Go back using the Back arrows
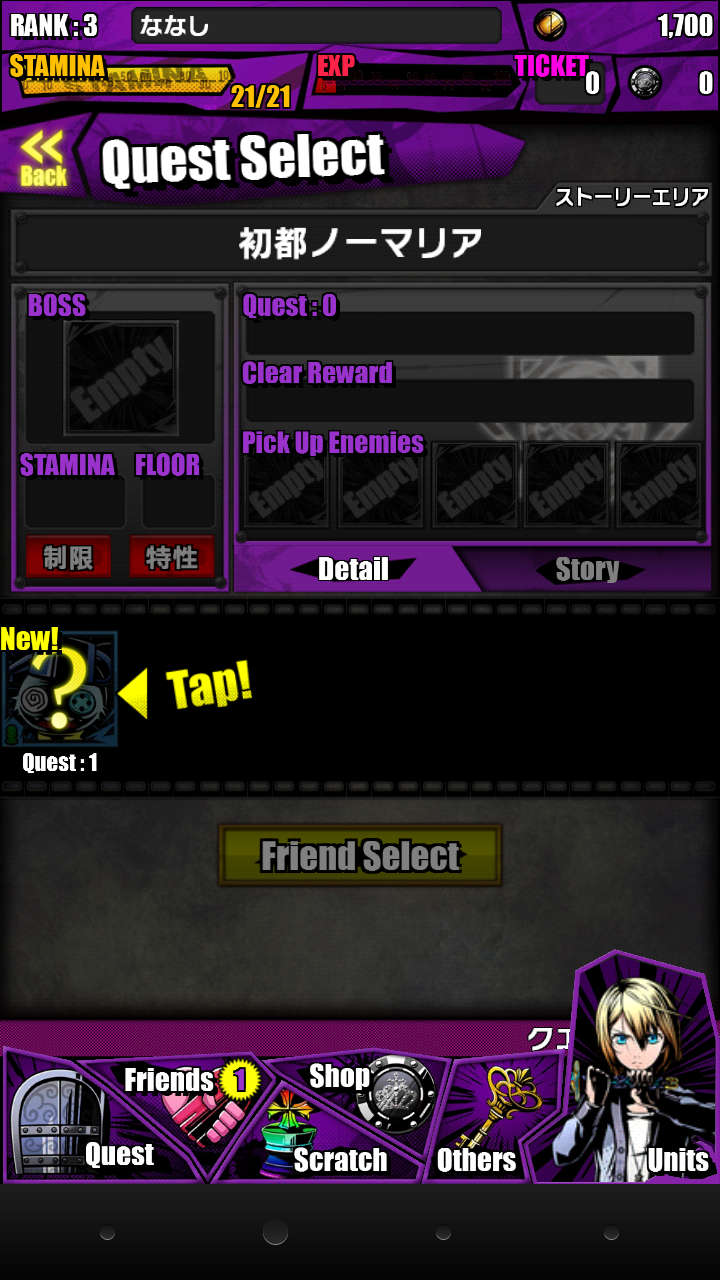 [x=43, y=160]
